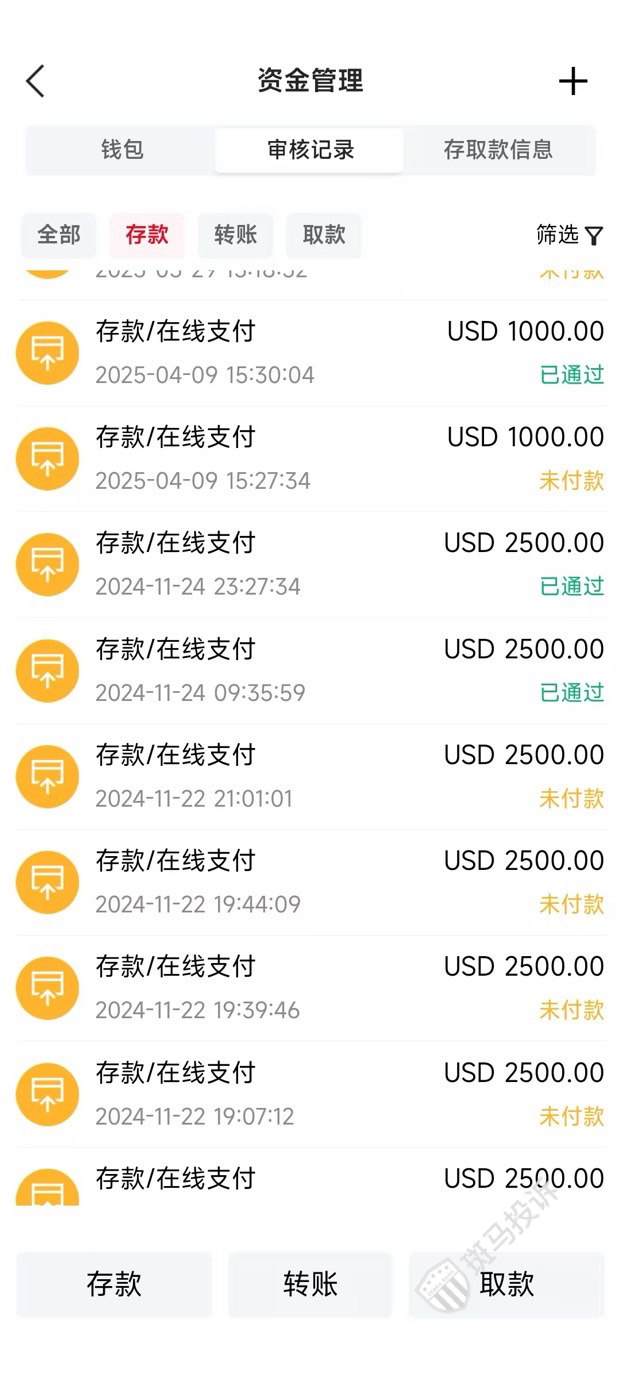Select the 审核记录 tab

click(x=310, y=150)
